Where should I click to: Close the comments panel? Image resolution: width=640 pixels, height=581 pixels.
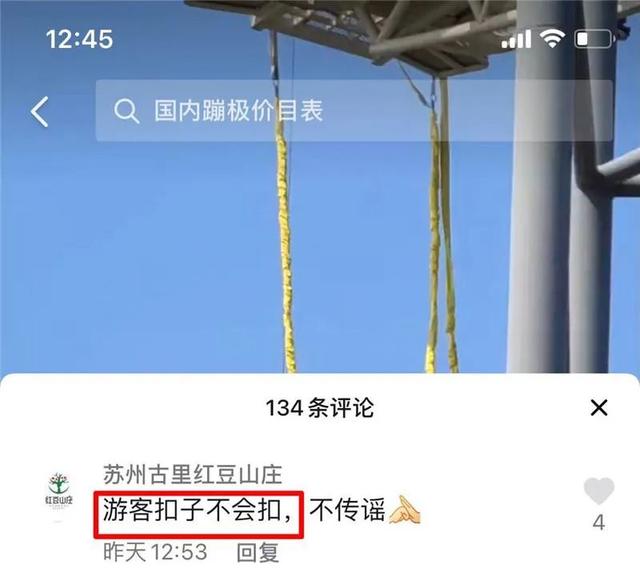click(599, 407)
